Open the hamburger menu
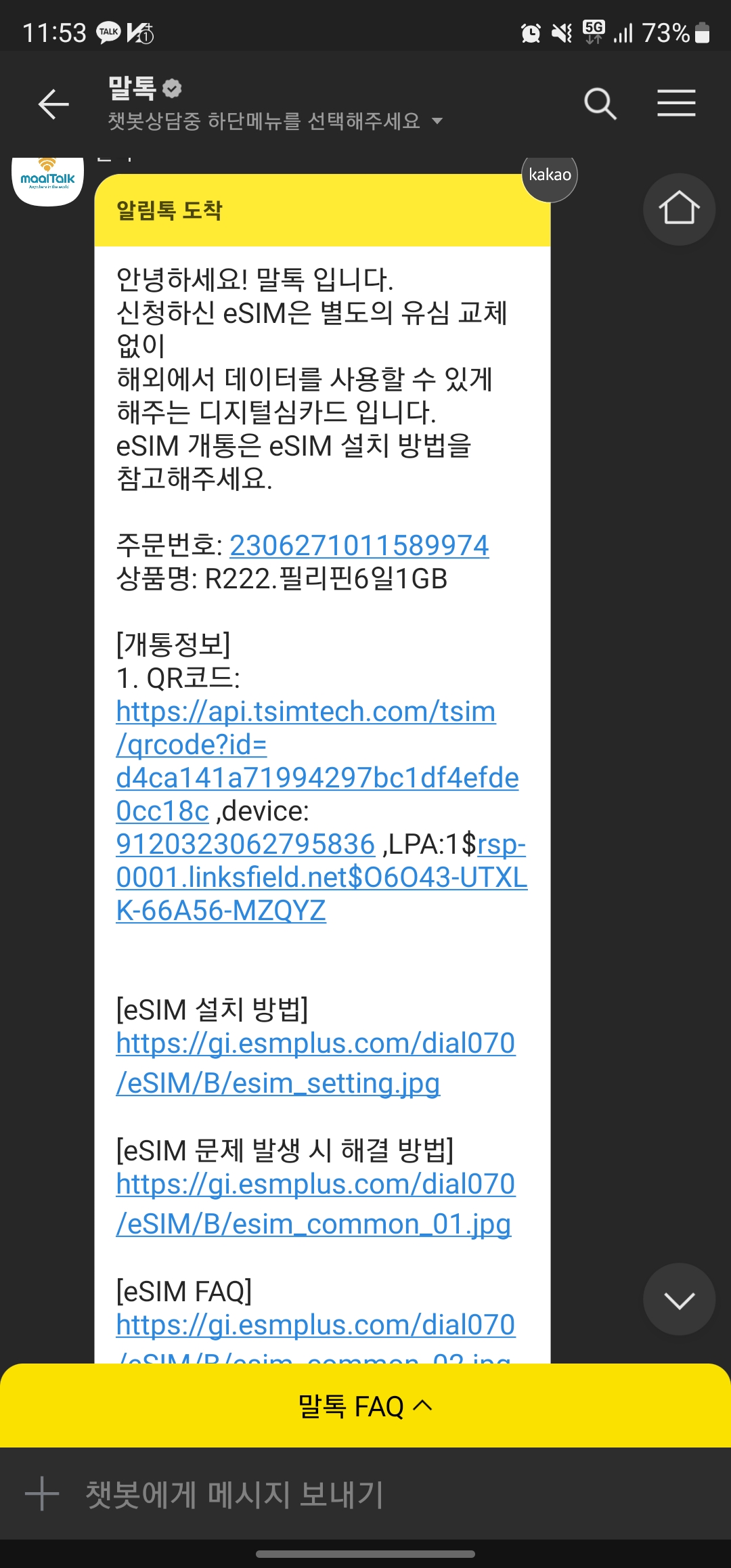This screenshot has width=731, height=1568. coord(676,103)
